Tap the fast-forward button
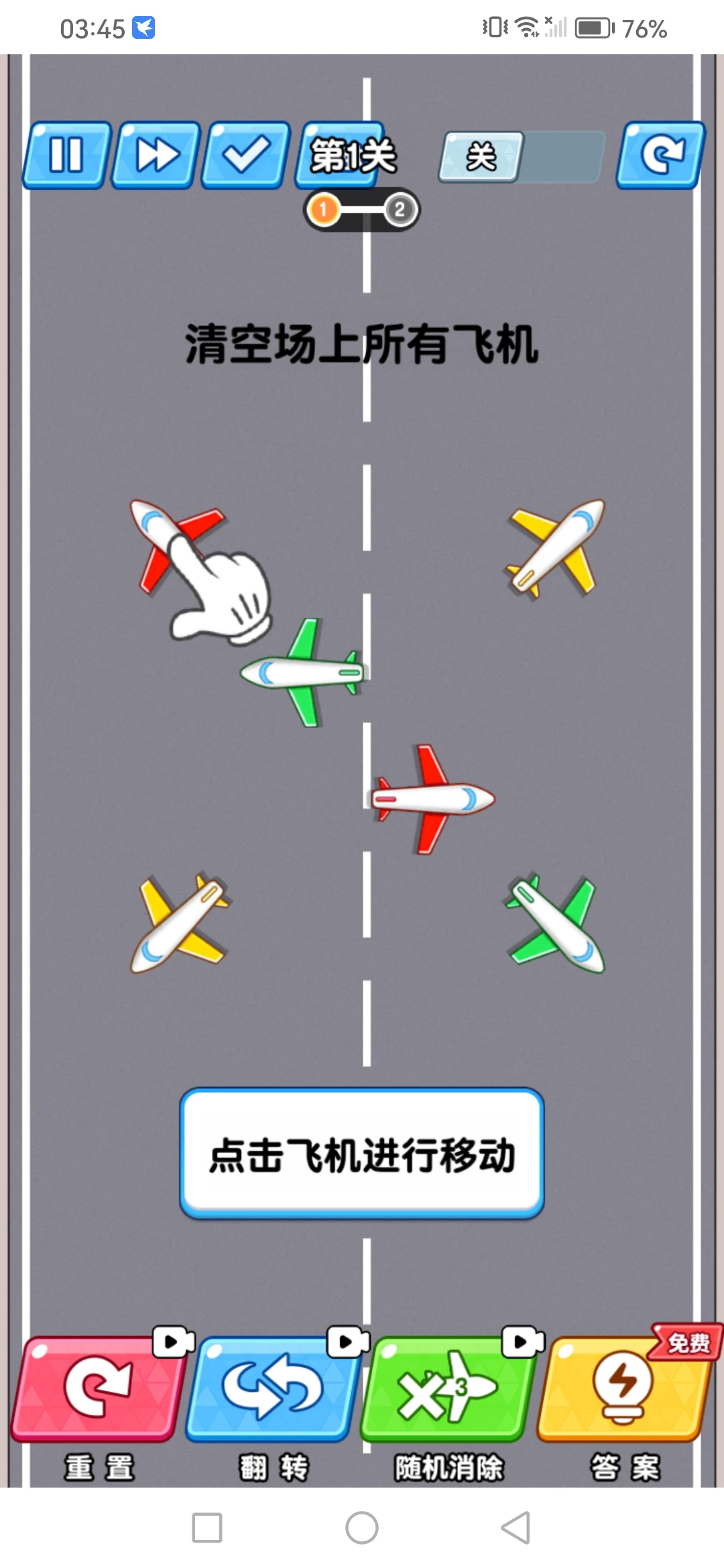724x1568 pixels. [156, 155]
